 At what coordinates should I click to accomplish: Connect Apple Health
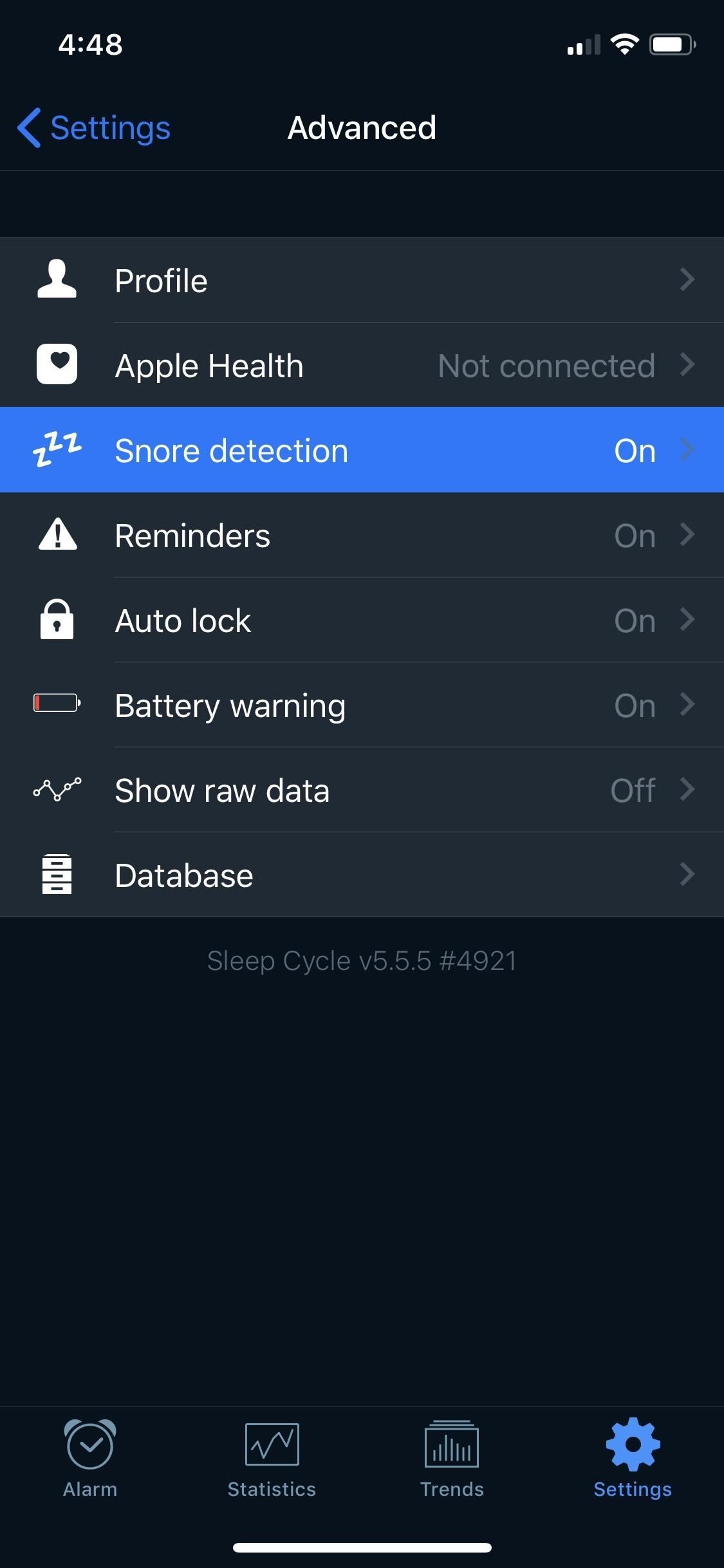pyautogui.click(x=360, y=364)
